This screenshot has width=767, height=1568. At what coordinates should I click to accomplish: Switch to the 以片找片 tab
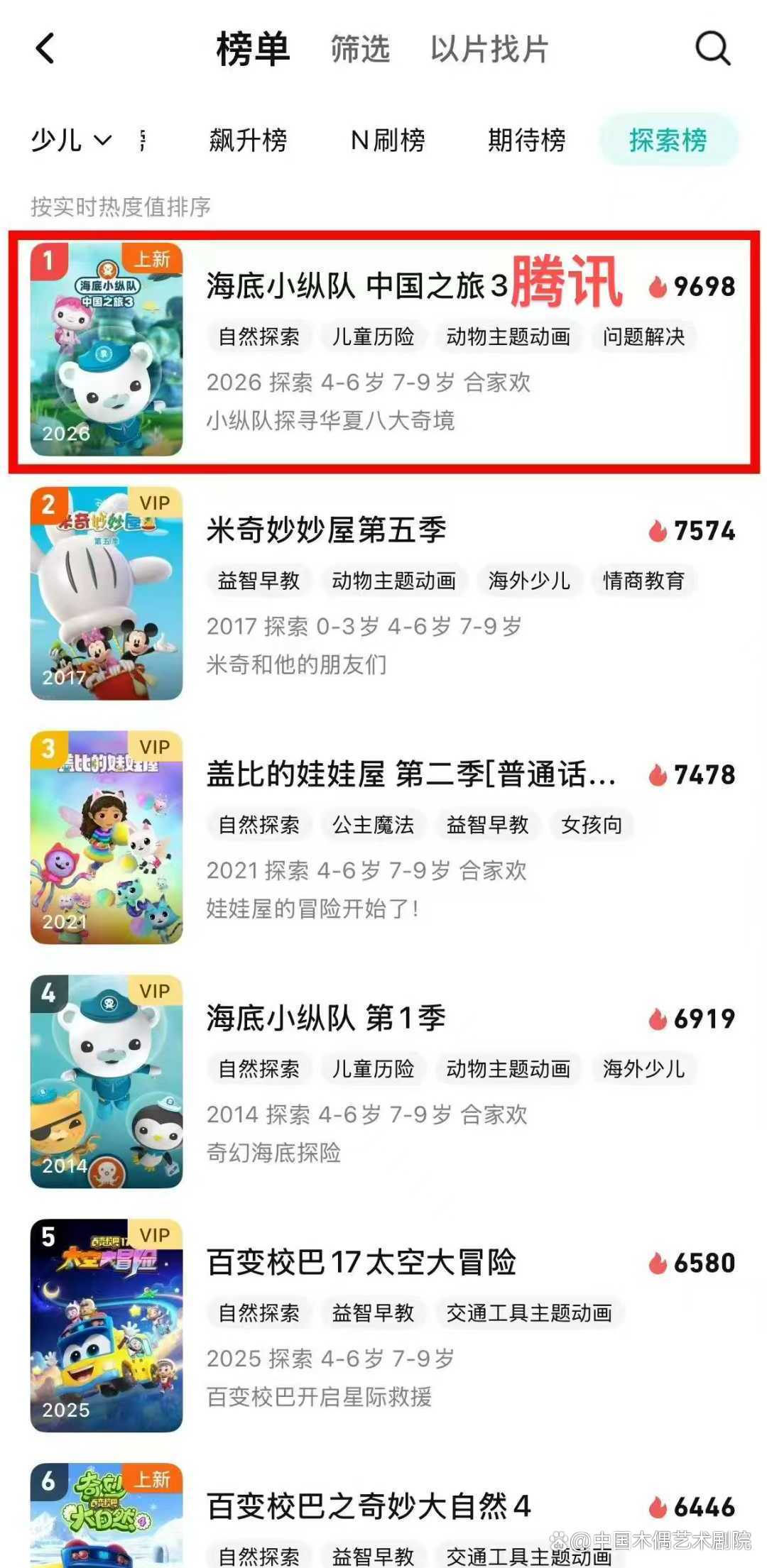click(489, 50)
